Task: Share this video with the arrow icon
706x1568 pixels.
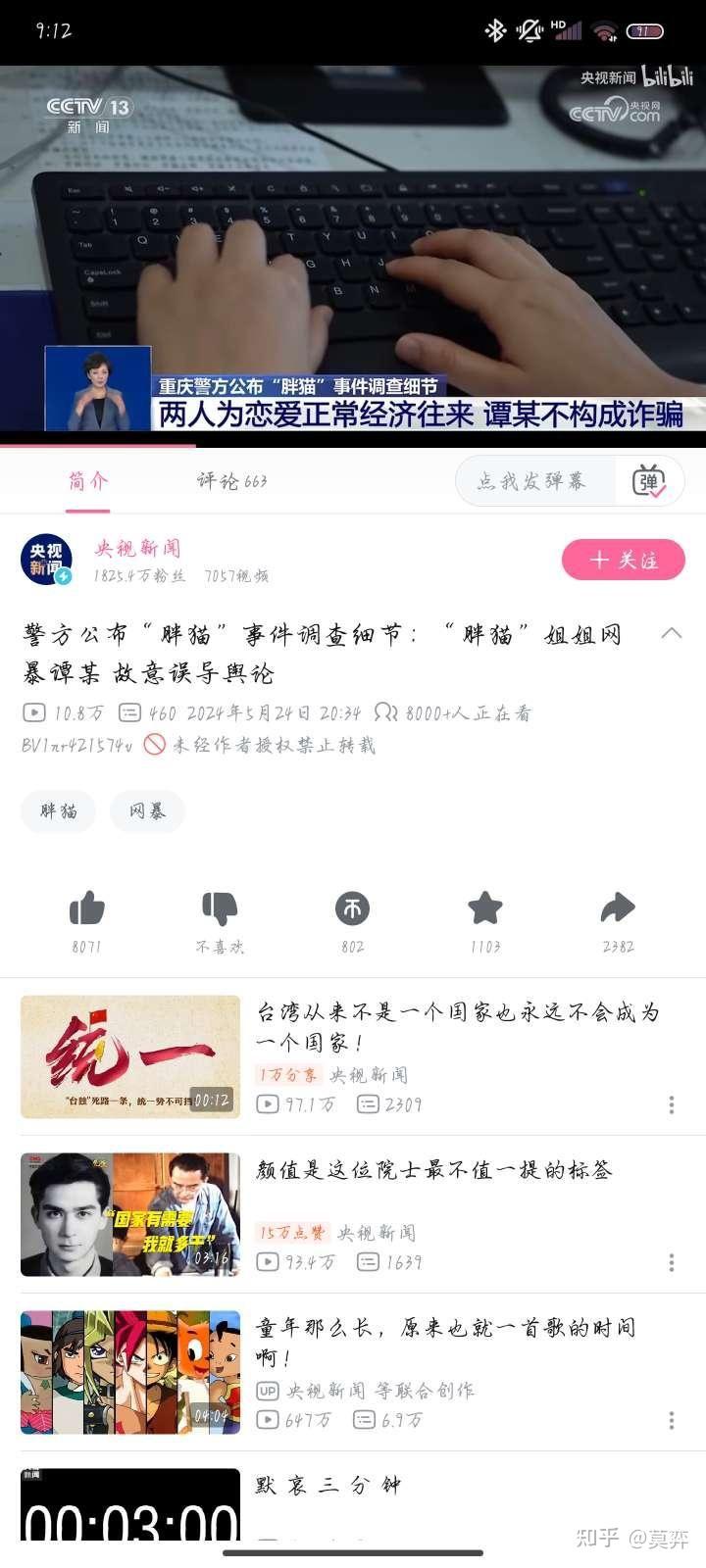Action: (618, 909)
